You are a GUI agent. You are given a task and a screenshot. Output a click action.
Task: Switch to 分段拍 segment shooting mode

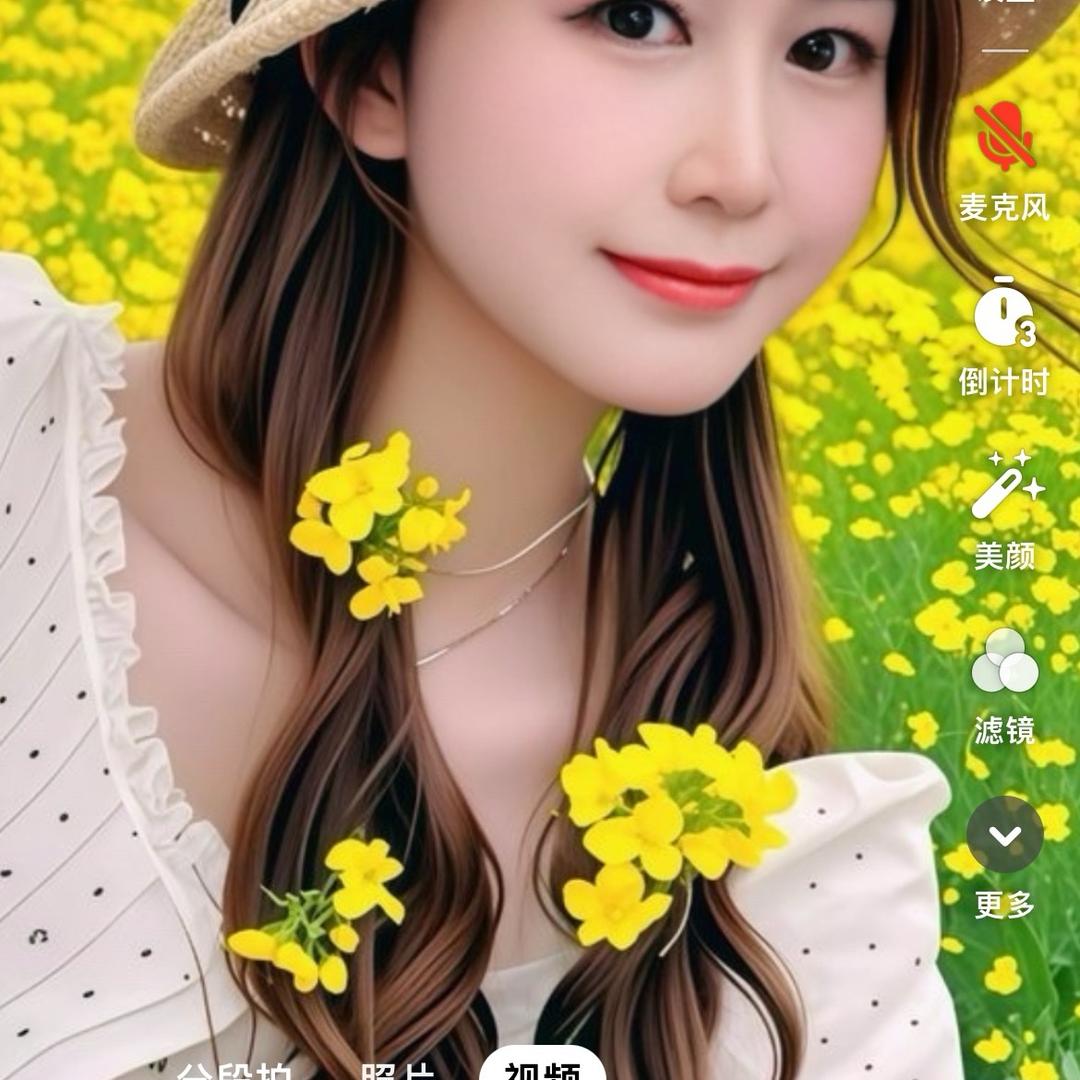[x=235, y=1070]
